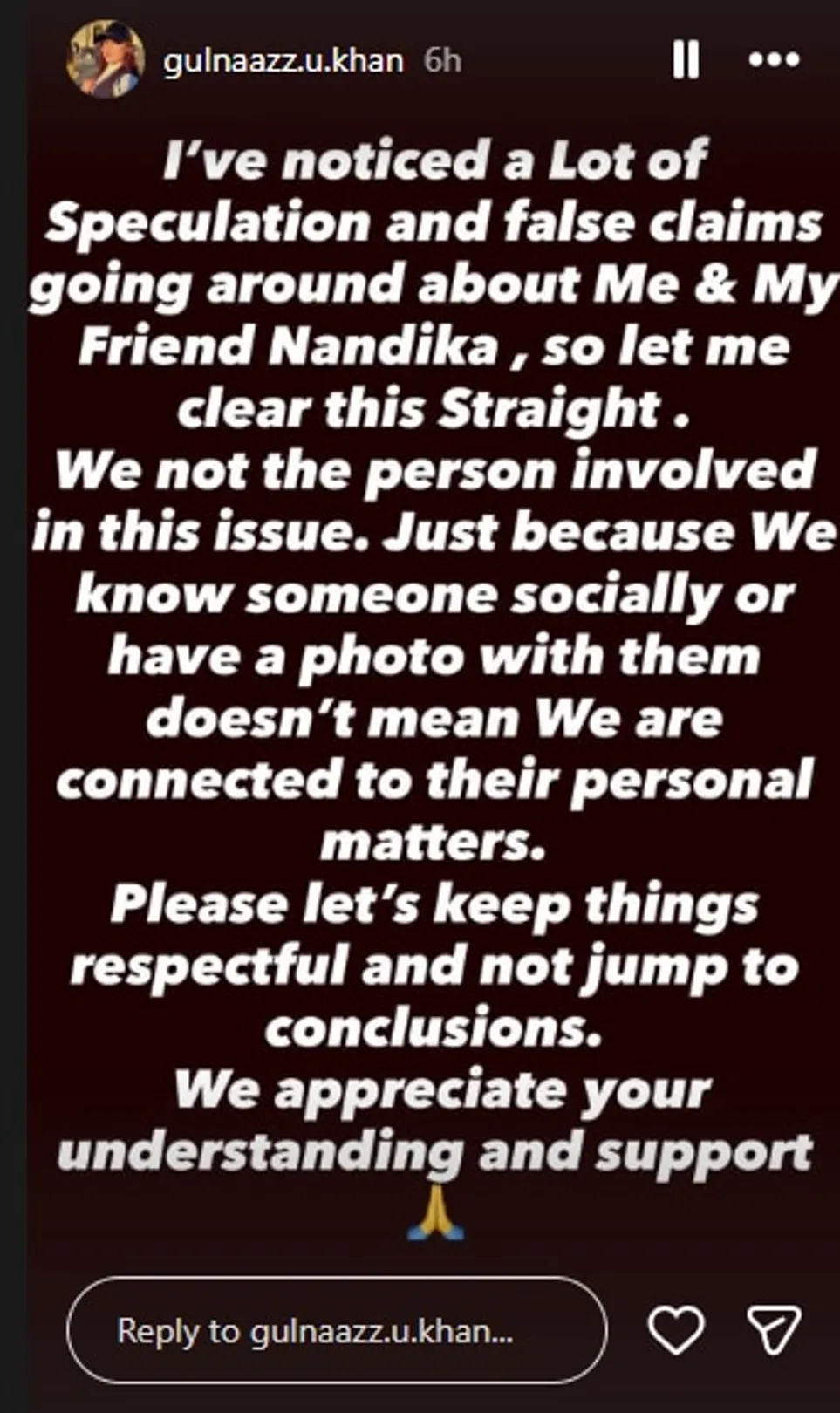Tap the gulnaazz.u.khan username
The image size is (840, 1413).
pos(283,61)
